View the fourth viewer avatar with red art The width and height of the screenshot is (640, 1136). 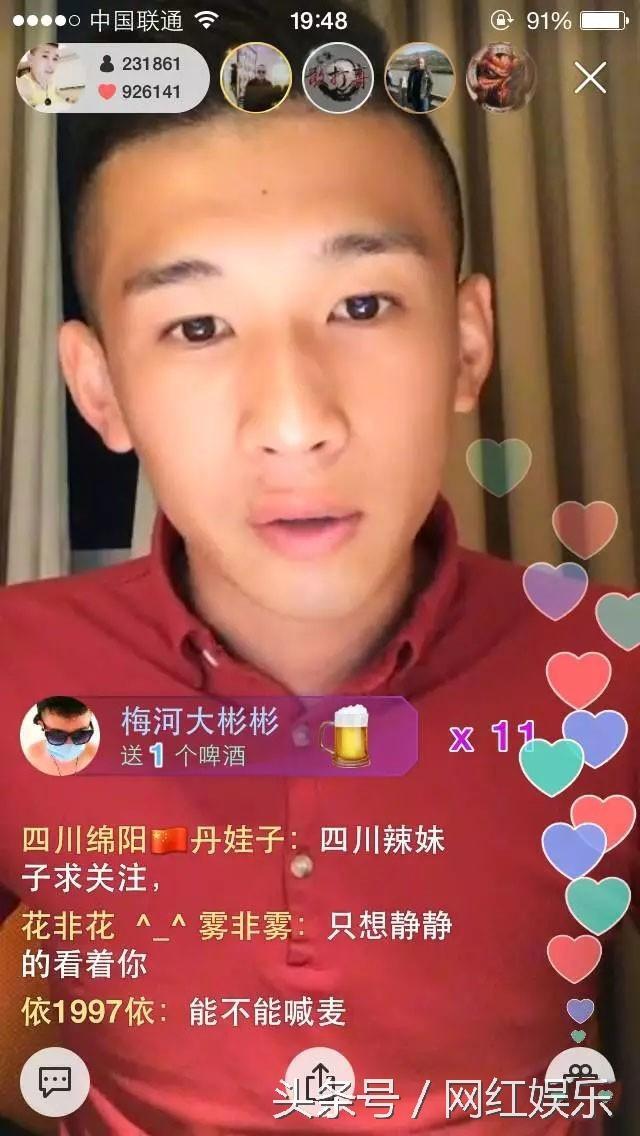click(x=500, y=78)
